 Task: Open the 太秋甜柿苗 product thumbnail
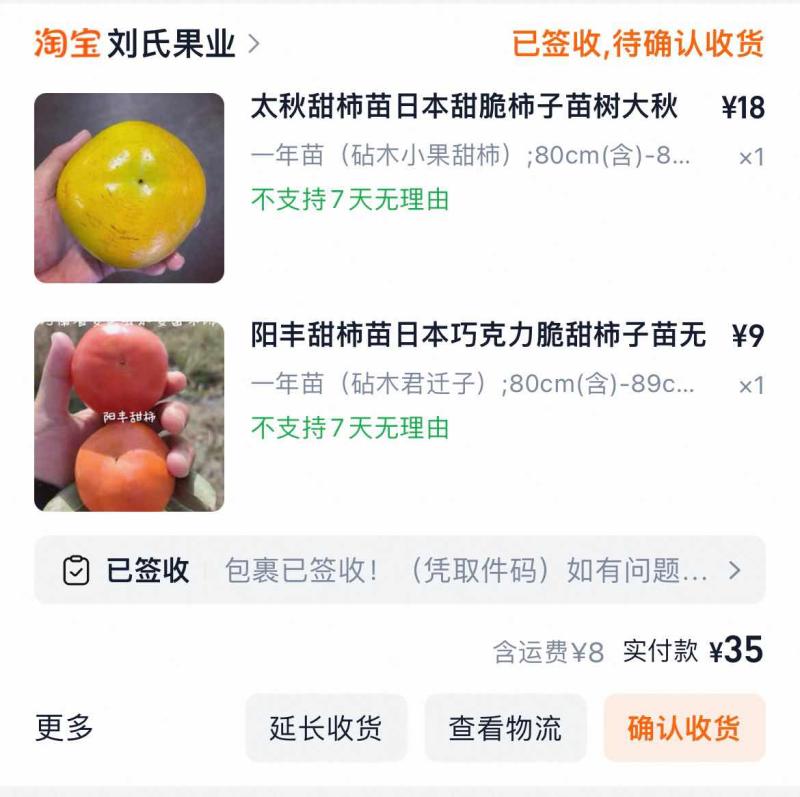[129, 188]
